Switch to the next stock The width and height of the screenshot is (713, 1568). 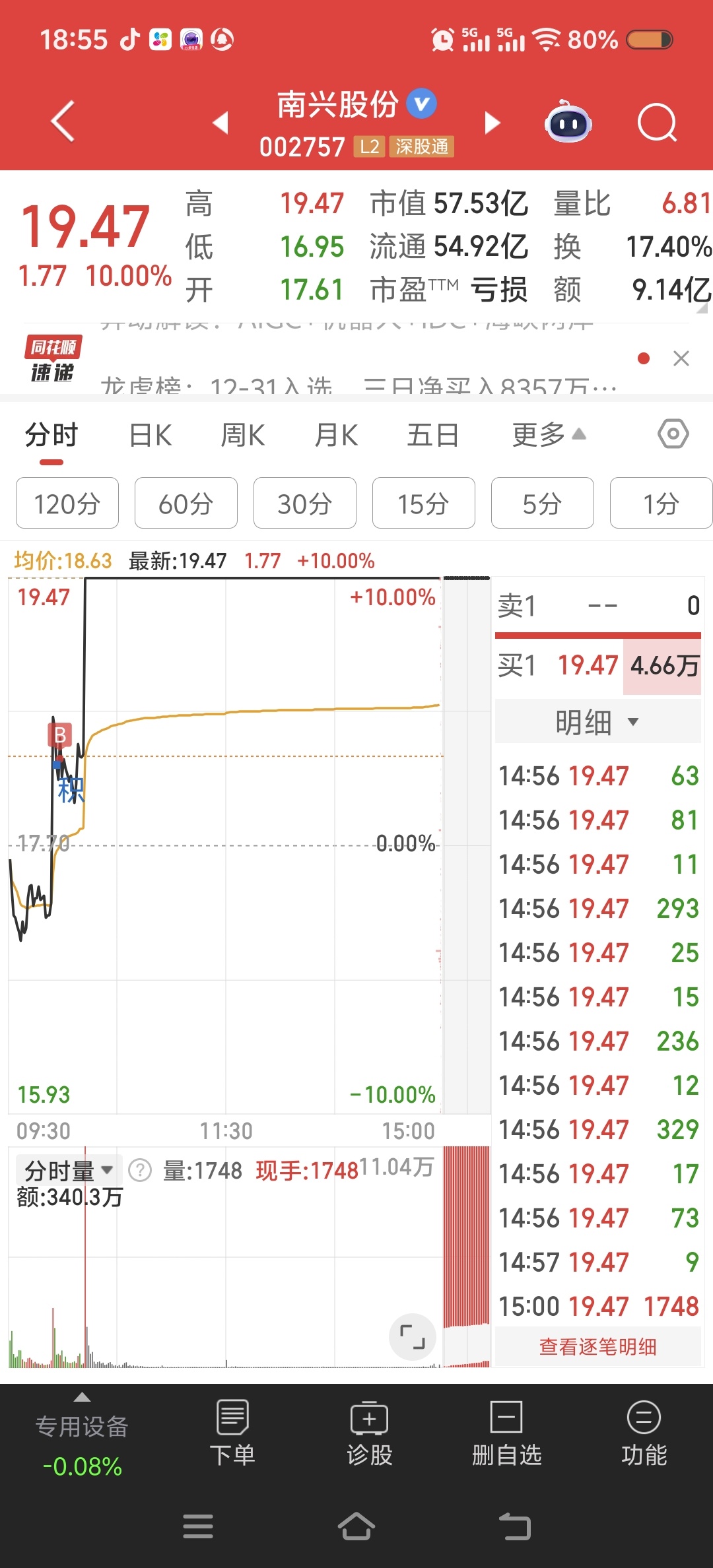point(492,123)
